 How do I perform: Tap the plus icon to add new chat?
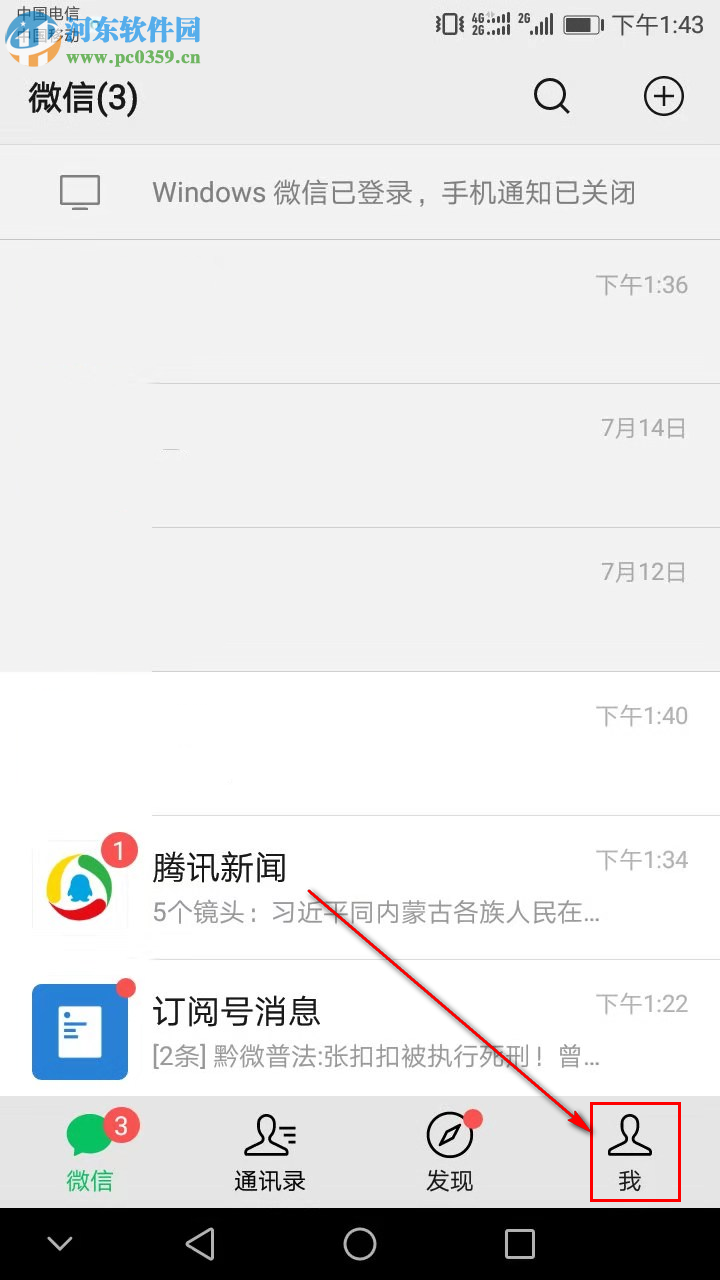click(663, 96)
